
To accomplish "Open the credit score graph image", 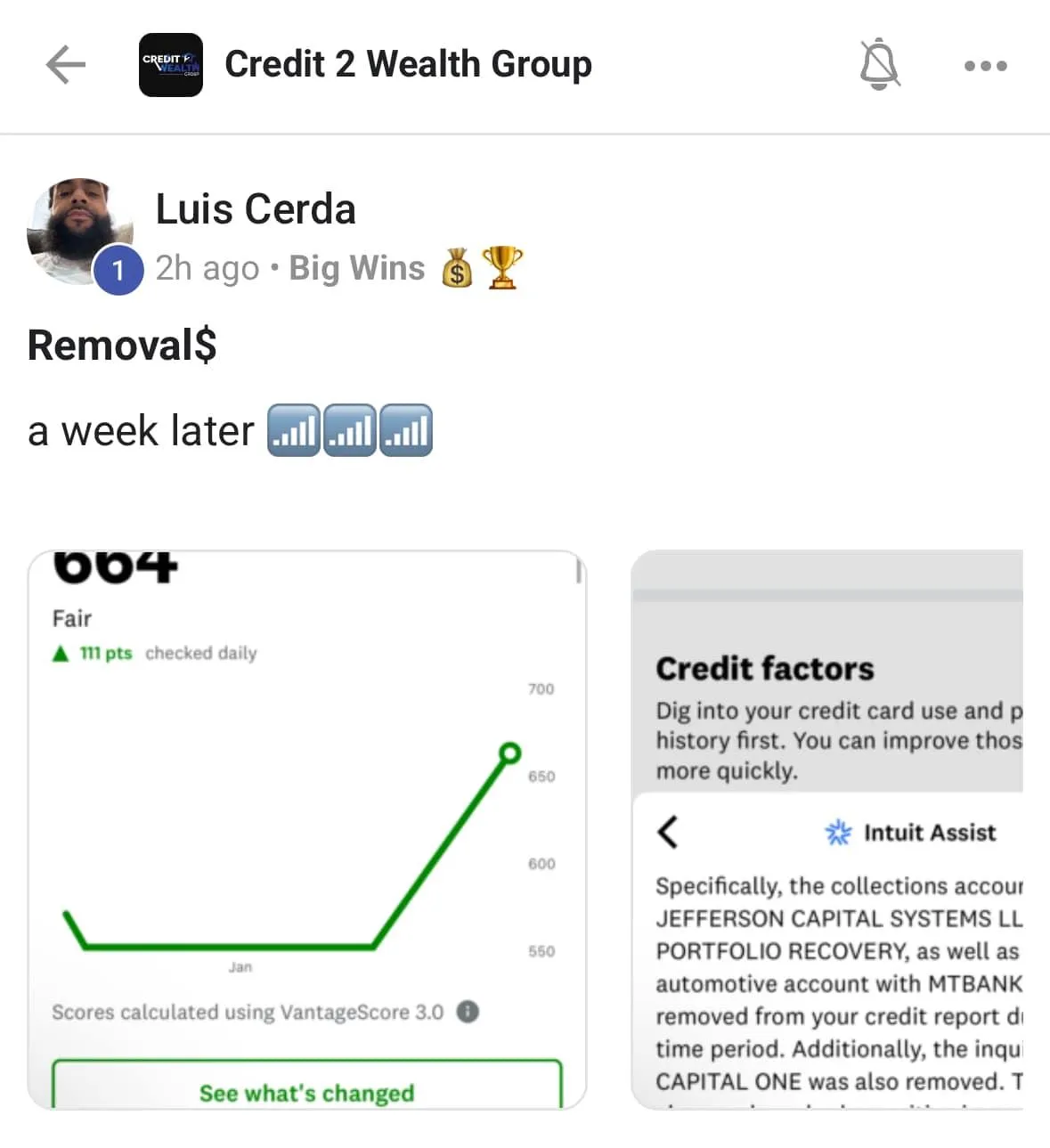I will tap(306, 829).
